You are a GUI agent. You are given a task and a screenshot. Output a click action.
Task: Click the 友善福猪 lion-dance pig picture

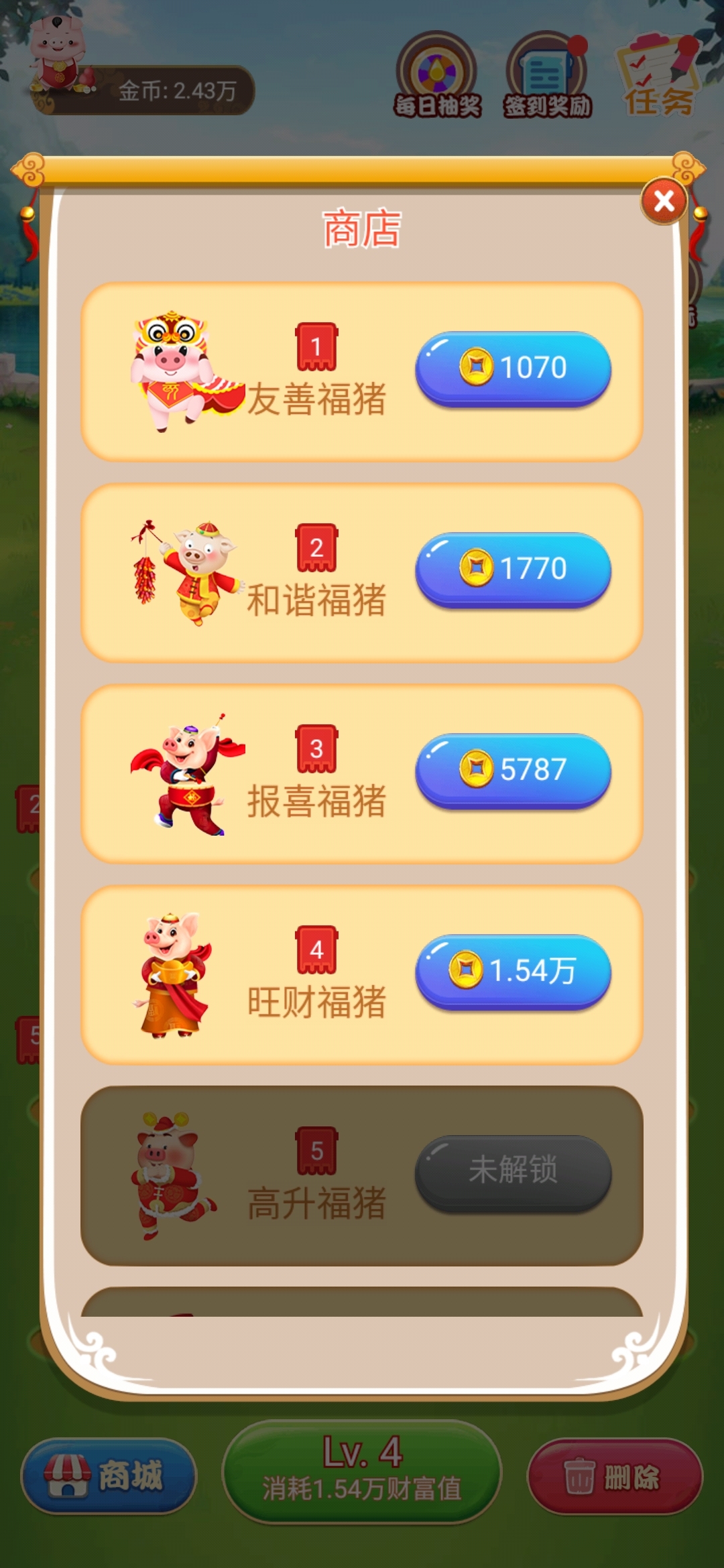coord(170,369)
